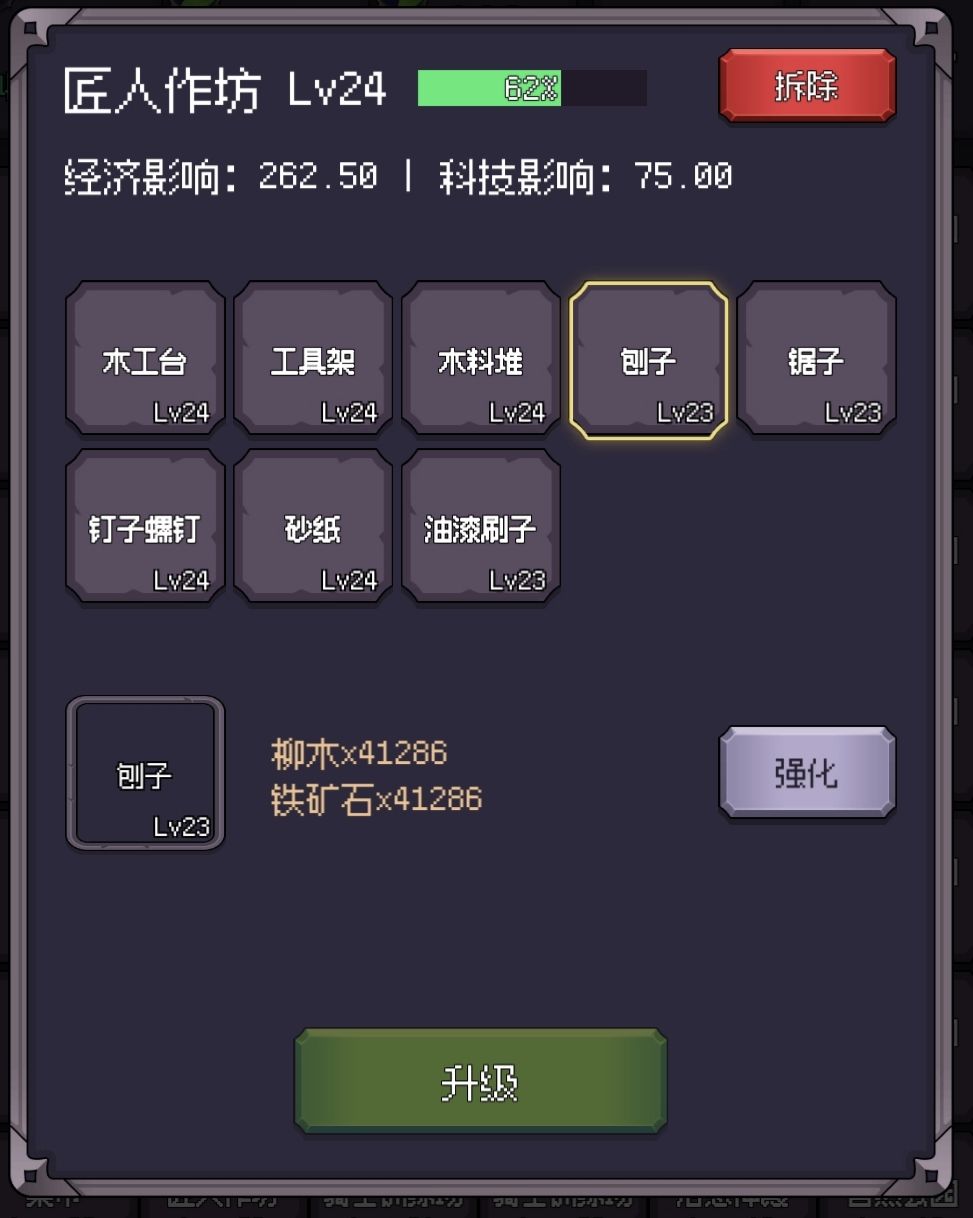
Task: Click the 匠人作坊 Lv24 title
Action: click(x=225, y=88)
